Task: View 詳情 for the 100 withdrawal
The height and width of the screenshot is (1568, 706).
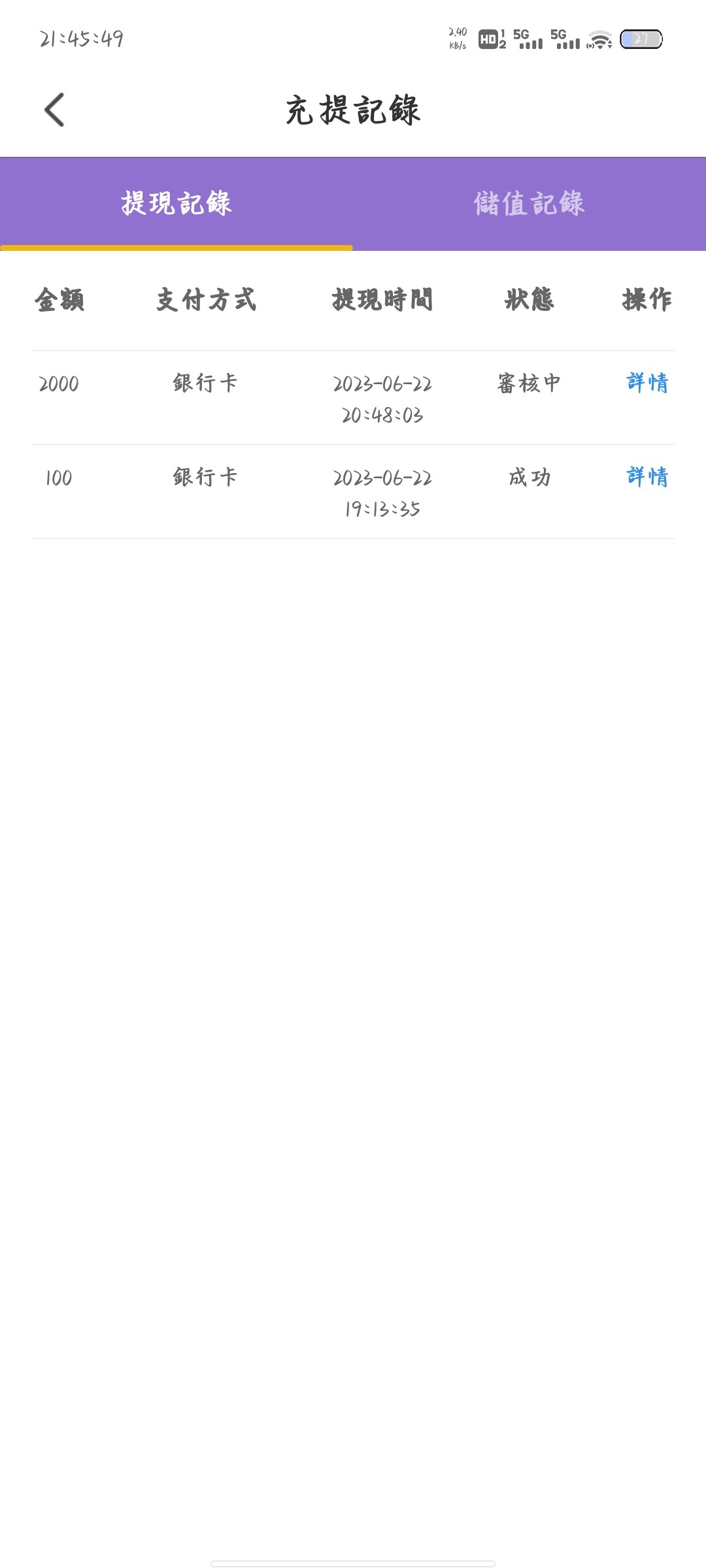Action: point(647,477)
